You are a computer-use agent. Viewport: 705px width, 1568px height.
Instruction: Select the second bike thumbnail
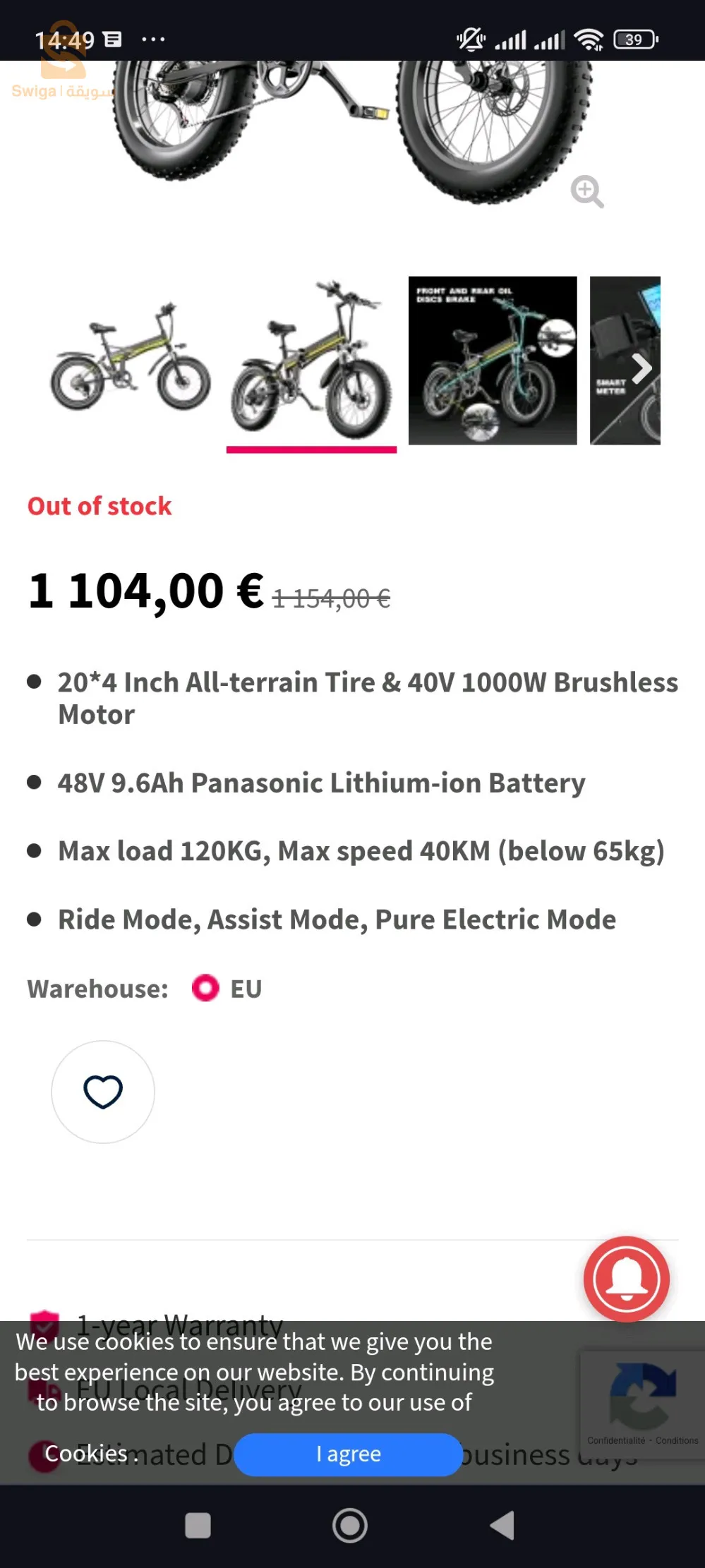pos(311,361)
